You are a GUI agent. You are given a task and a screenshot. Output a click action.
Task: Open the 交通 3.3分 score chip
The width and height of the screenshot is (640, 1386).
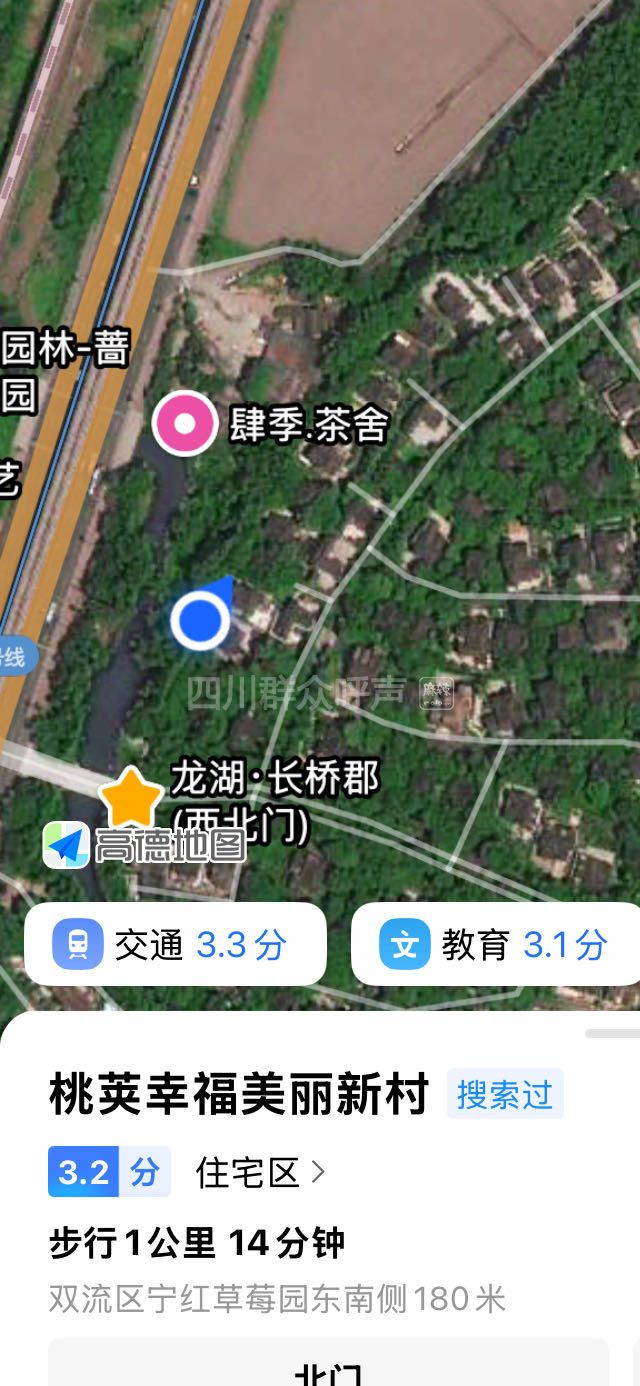pos(175,944)
